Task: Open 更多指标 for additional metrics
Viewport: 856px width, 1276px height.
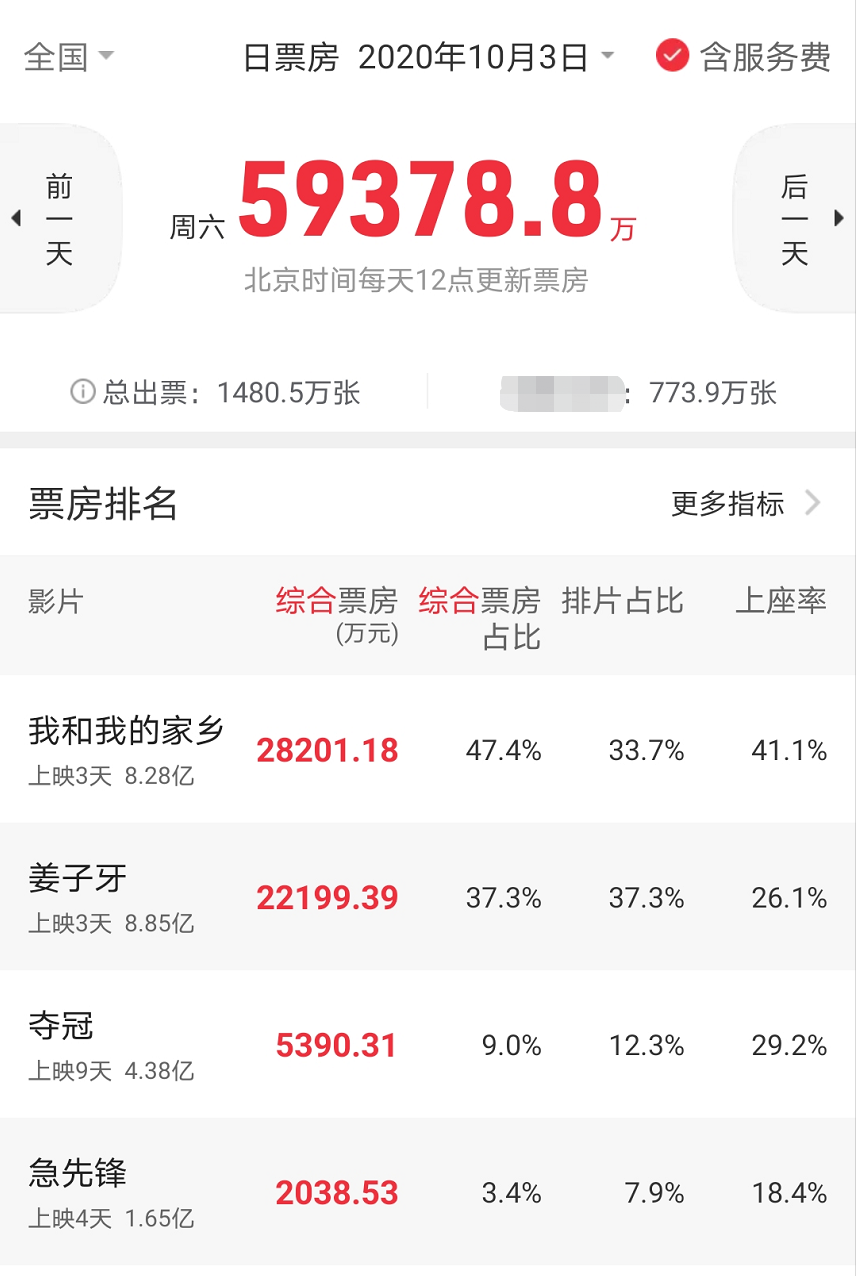Action: (x=730, y=505)
